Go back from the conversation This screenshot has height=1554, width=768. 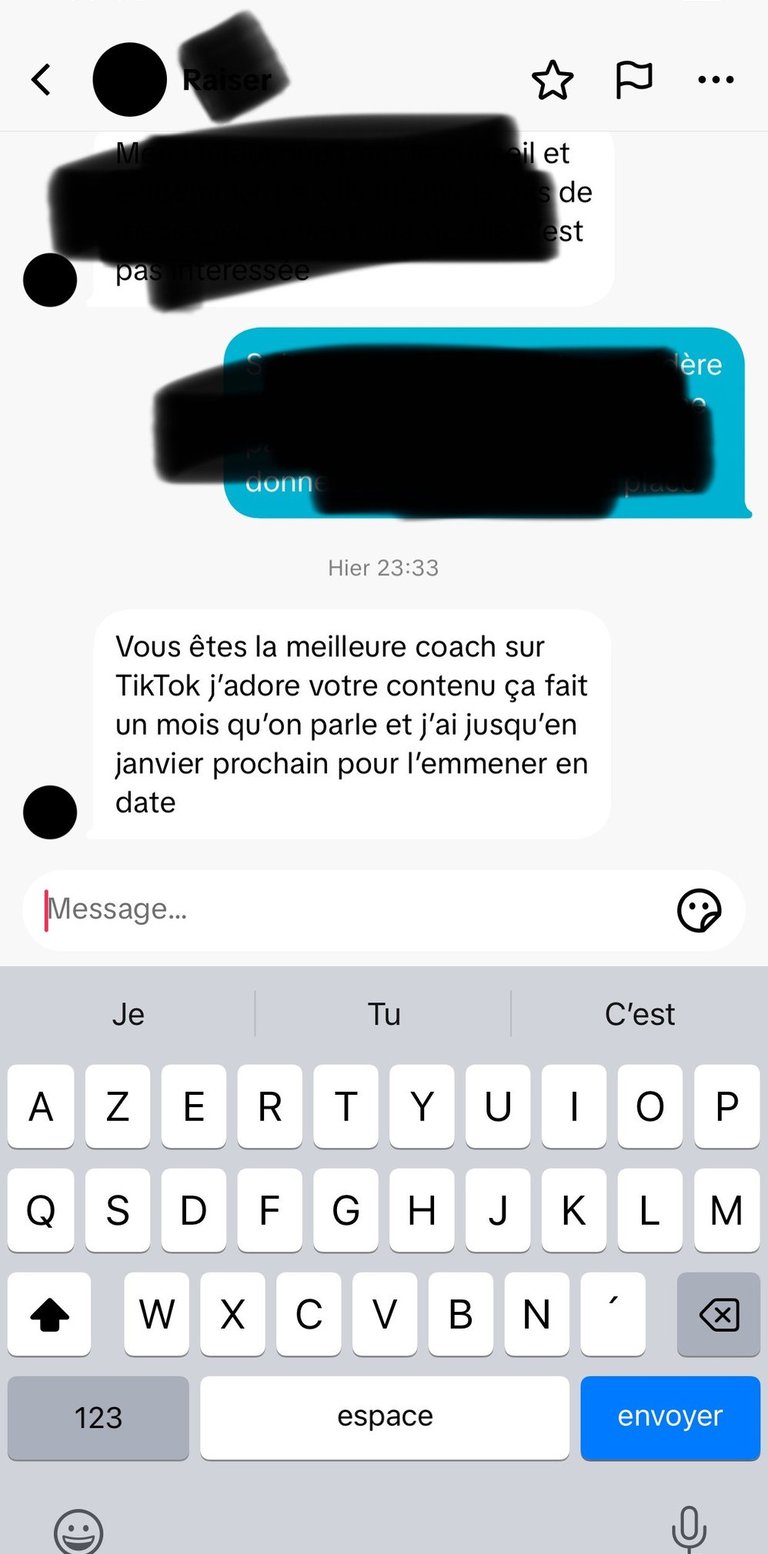(x=41, y=80)
